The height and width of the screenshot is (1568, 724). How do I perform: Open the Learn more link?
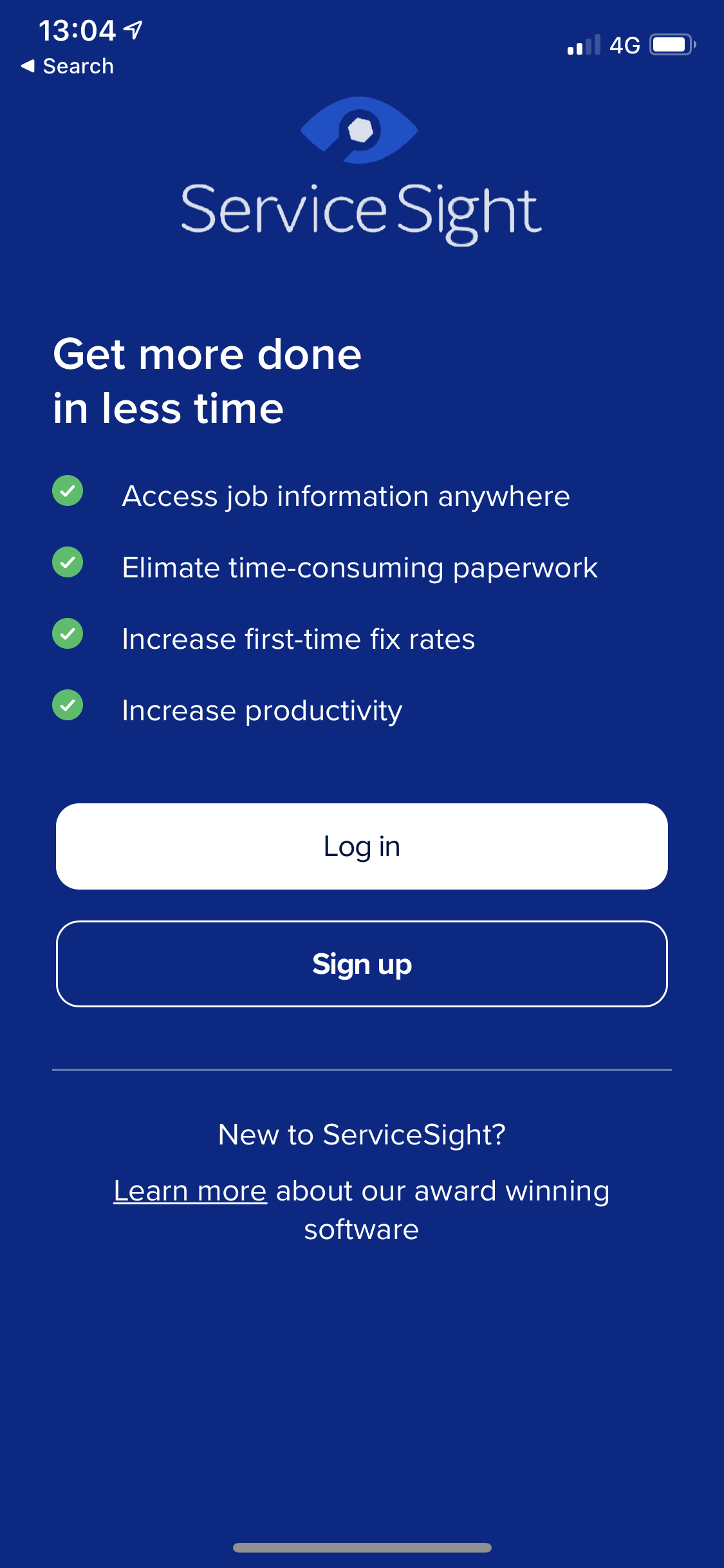pyautogui.click(x=190, y=1190)
